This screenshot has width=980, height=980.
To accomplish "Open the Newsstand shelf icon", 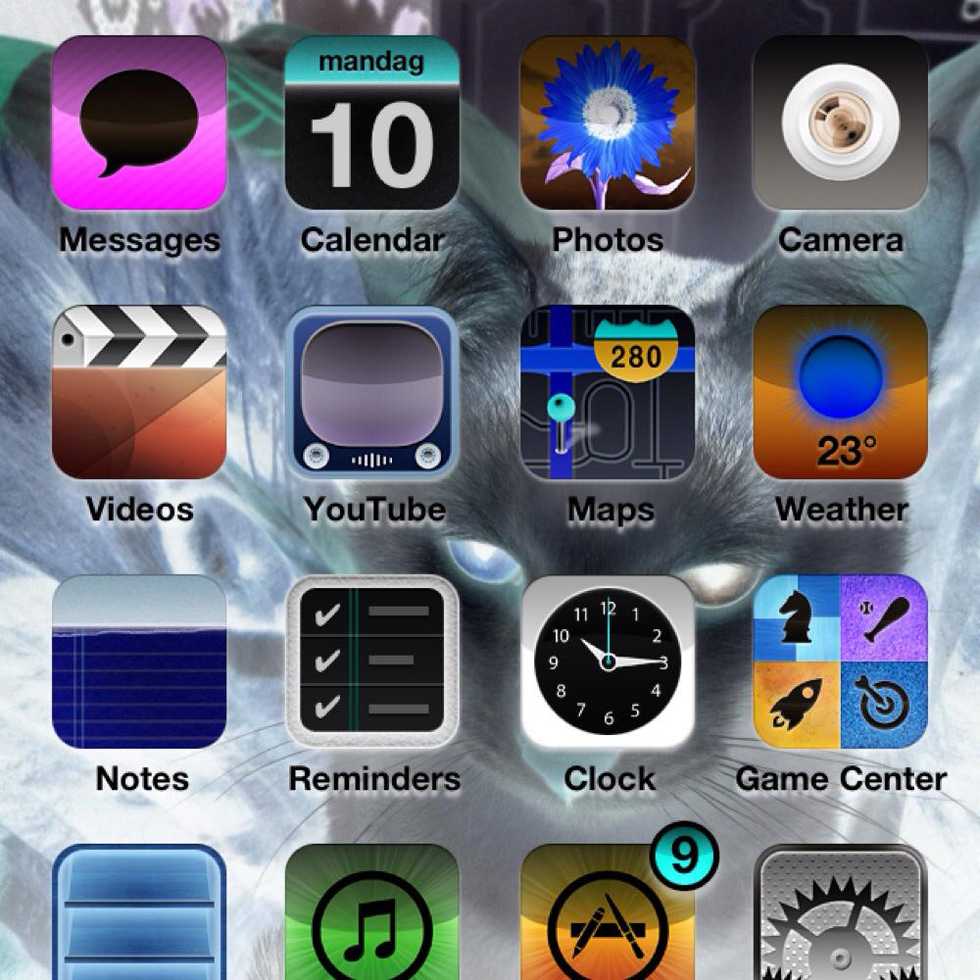I will [x=139, y=915].
